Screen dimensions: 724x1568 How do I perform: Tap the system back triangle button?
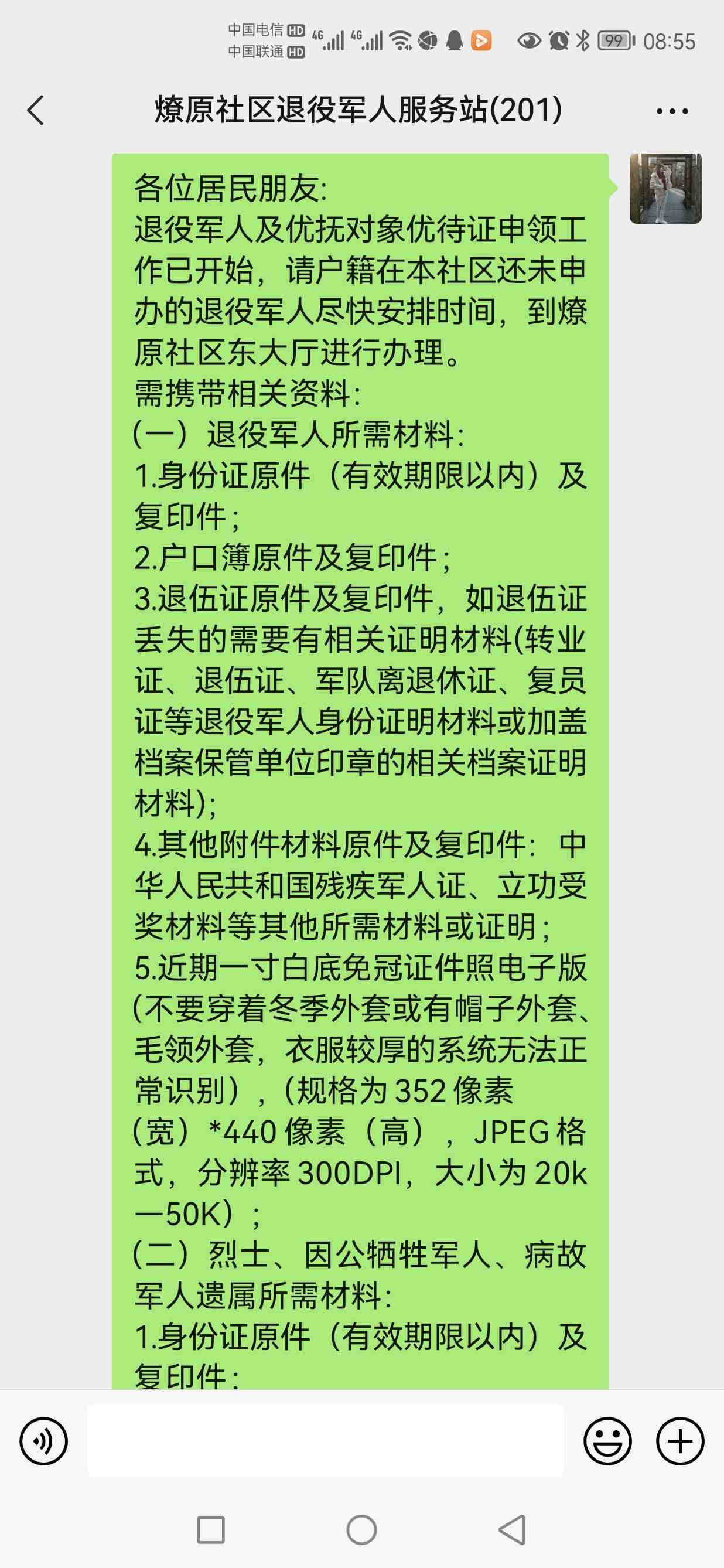point(513,1530)
